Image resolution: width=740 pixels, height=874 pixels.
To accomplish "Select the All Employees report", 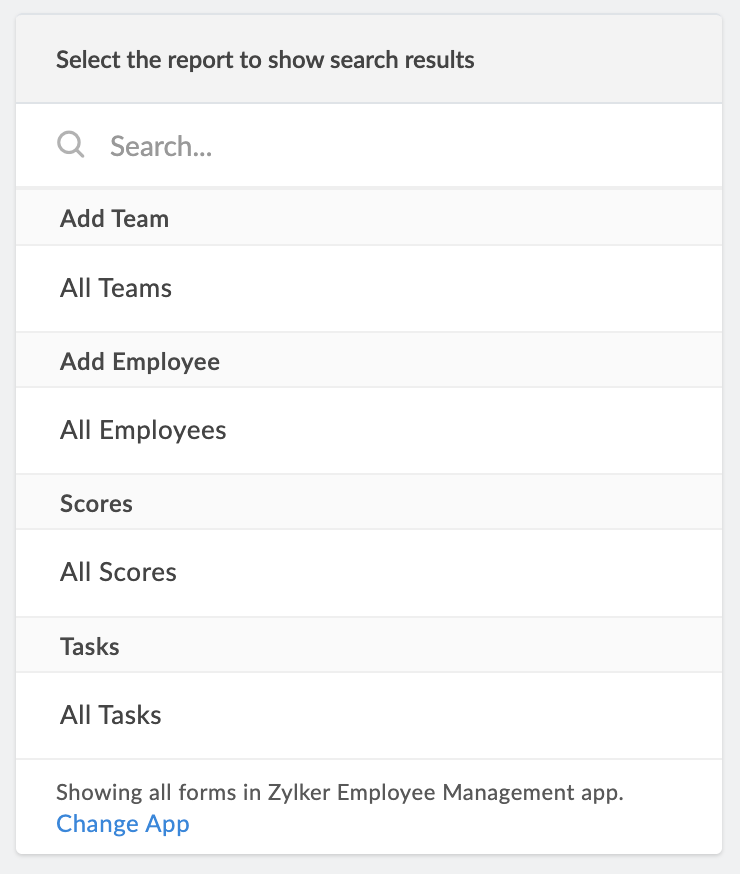I will click(143, 431).
